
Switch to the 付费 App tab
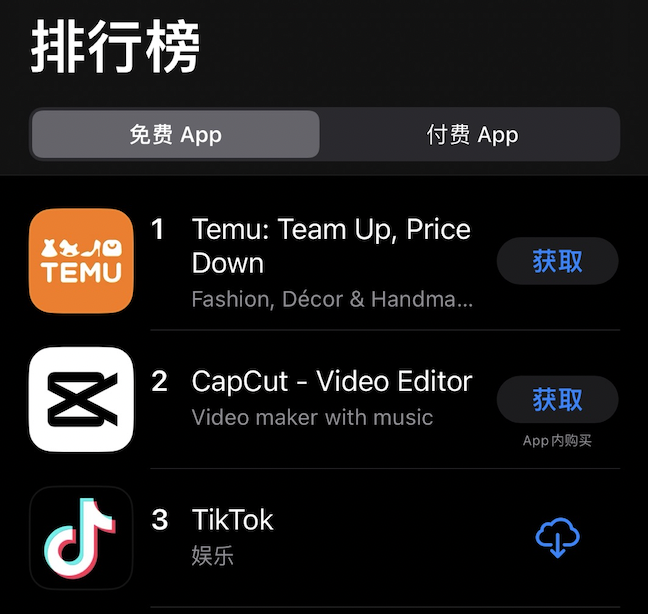(472, 135)
